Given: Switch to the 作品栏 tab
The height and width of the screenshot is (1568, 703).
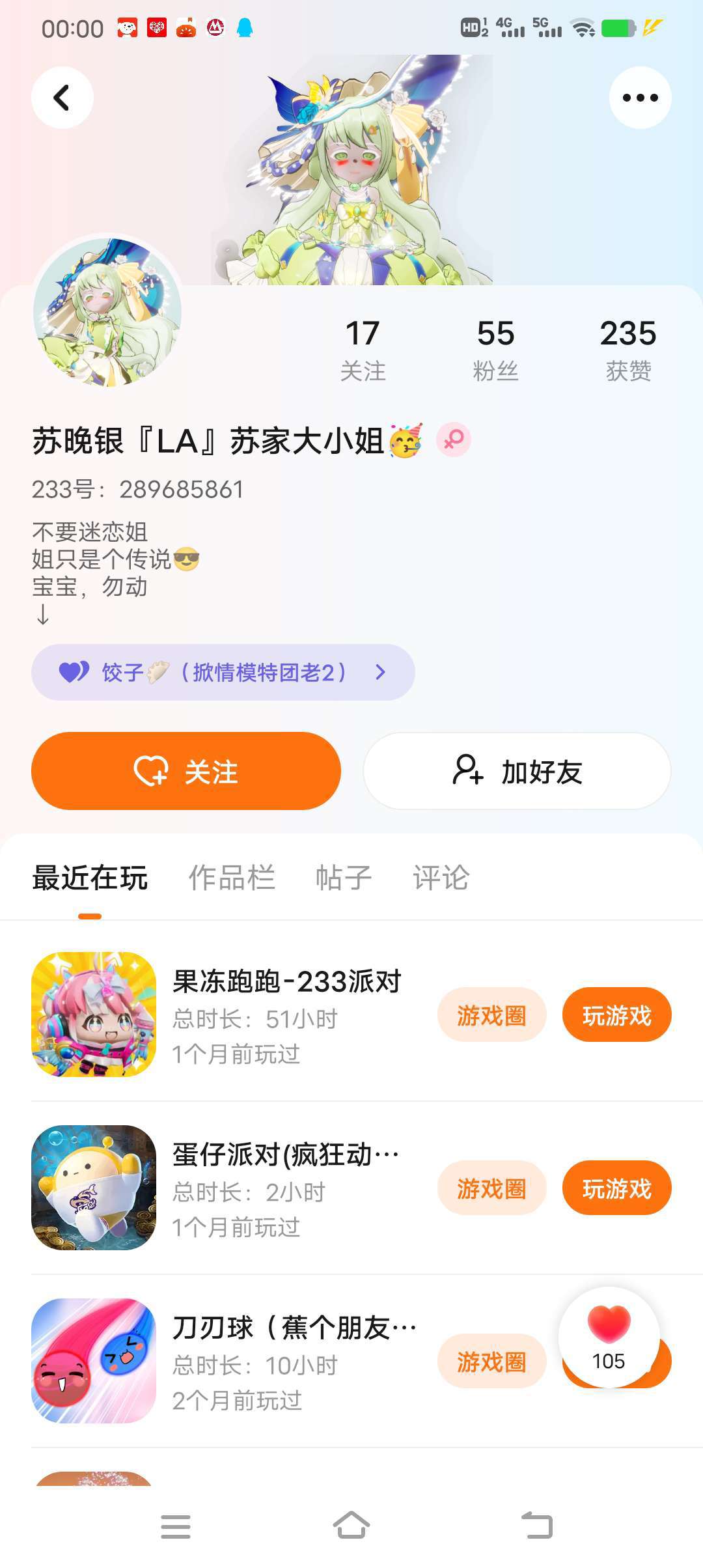Looking at the screenshot, I should click(232, 878).
